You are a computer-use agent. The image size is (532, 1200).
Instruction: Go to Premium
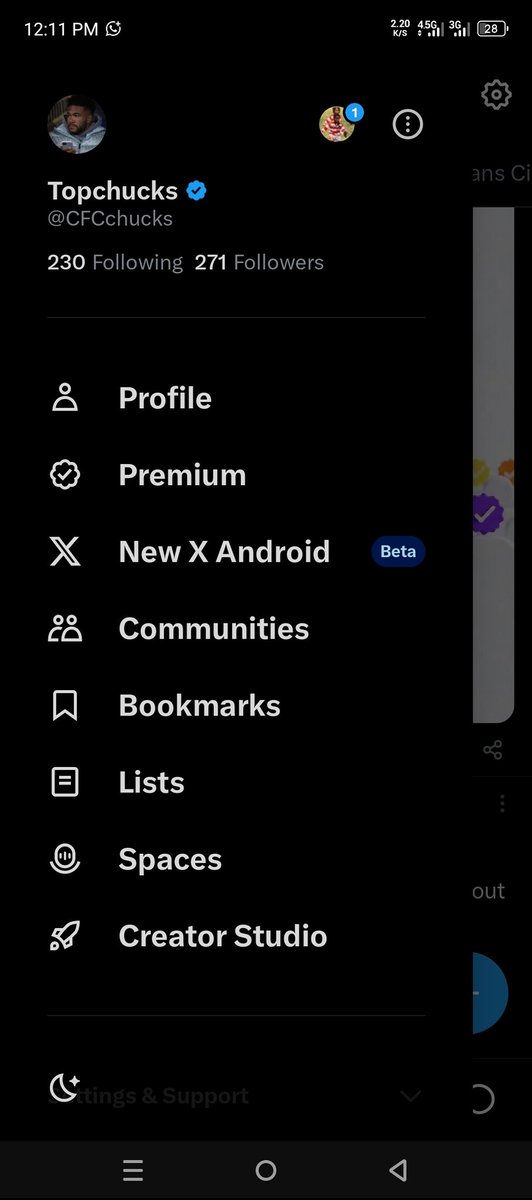pos(236,475)
